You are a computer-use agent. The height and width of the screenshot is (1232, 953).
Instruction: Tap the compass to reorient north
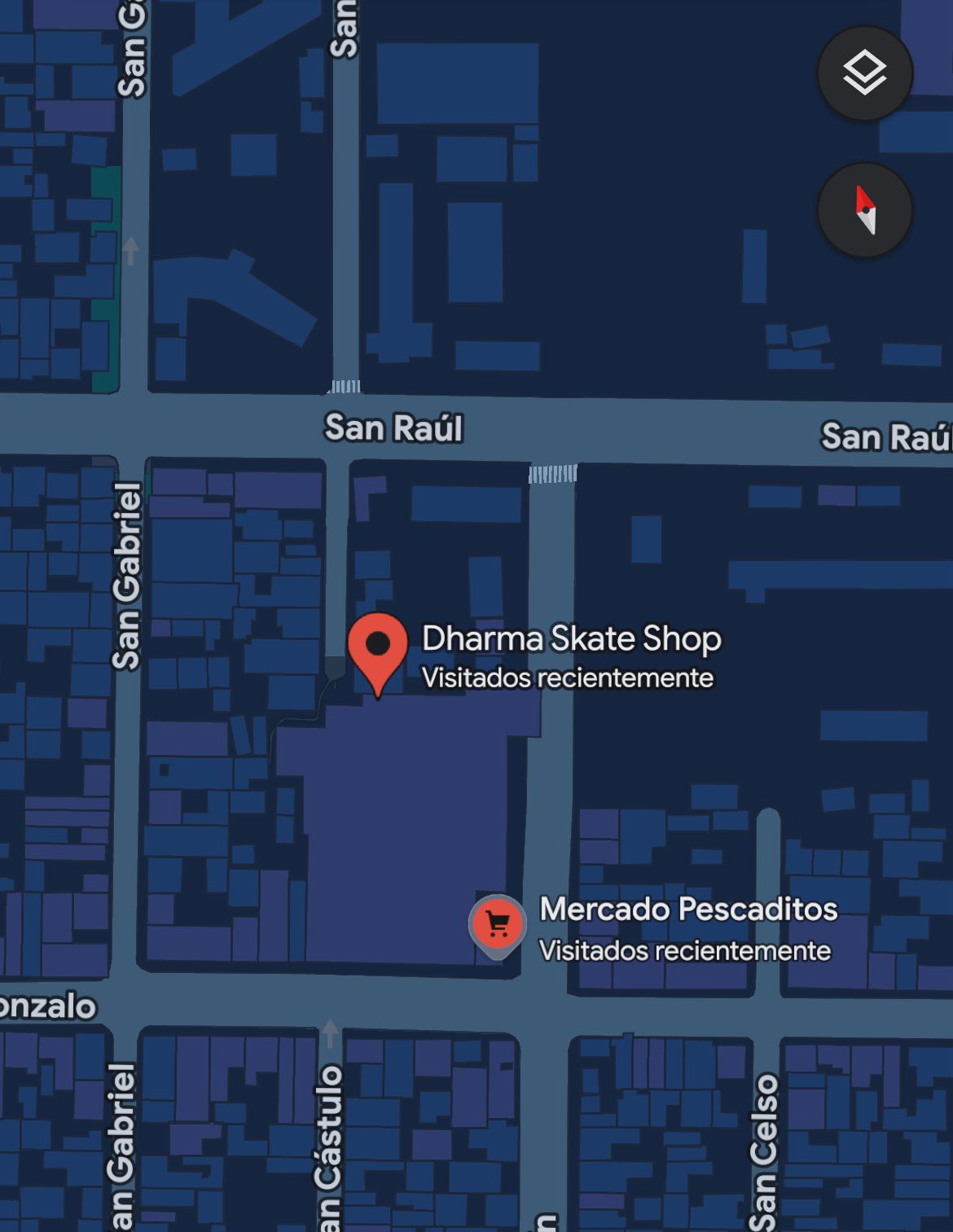pyautogui.click(x=864, y=210)
